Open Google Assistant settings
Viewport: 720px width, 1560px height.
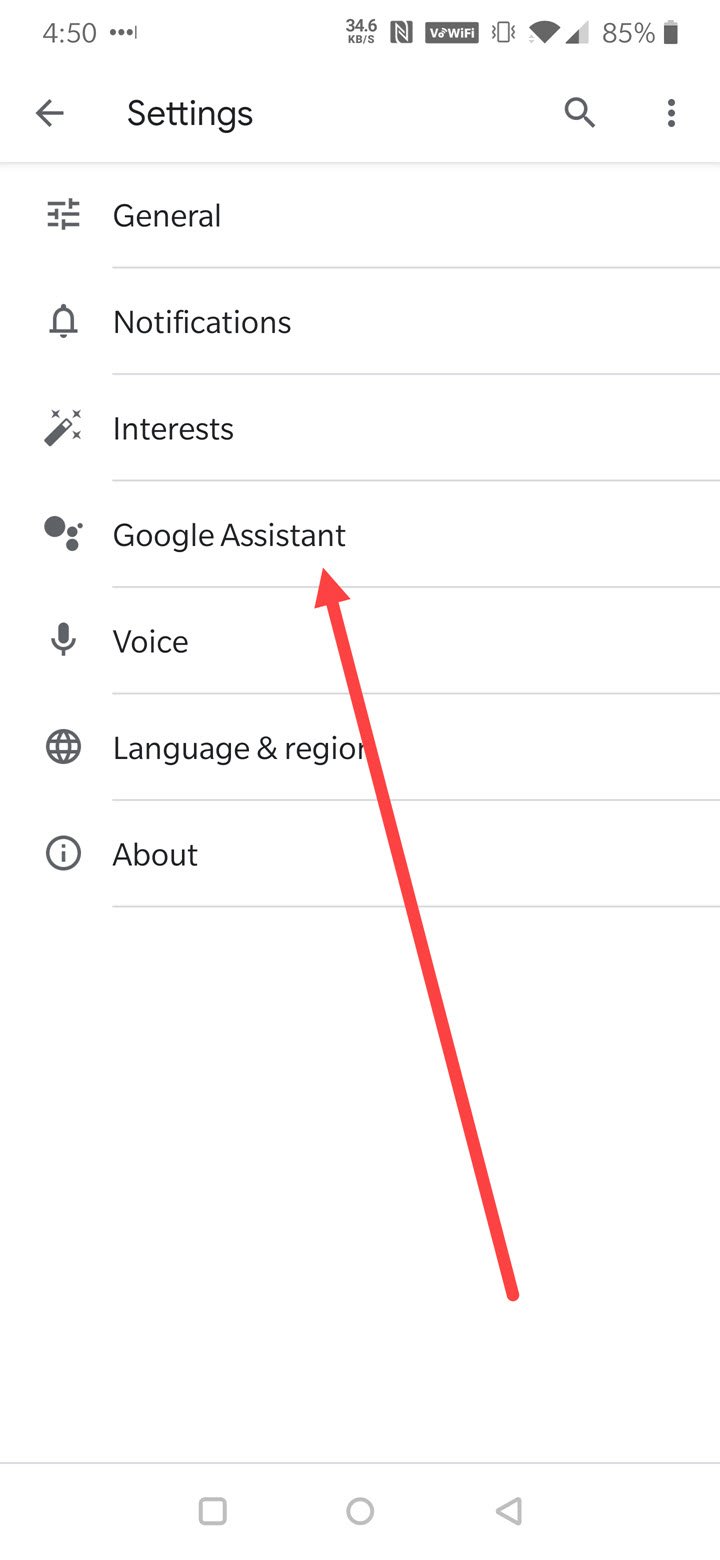click(x=229, y=534)
